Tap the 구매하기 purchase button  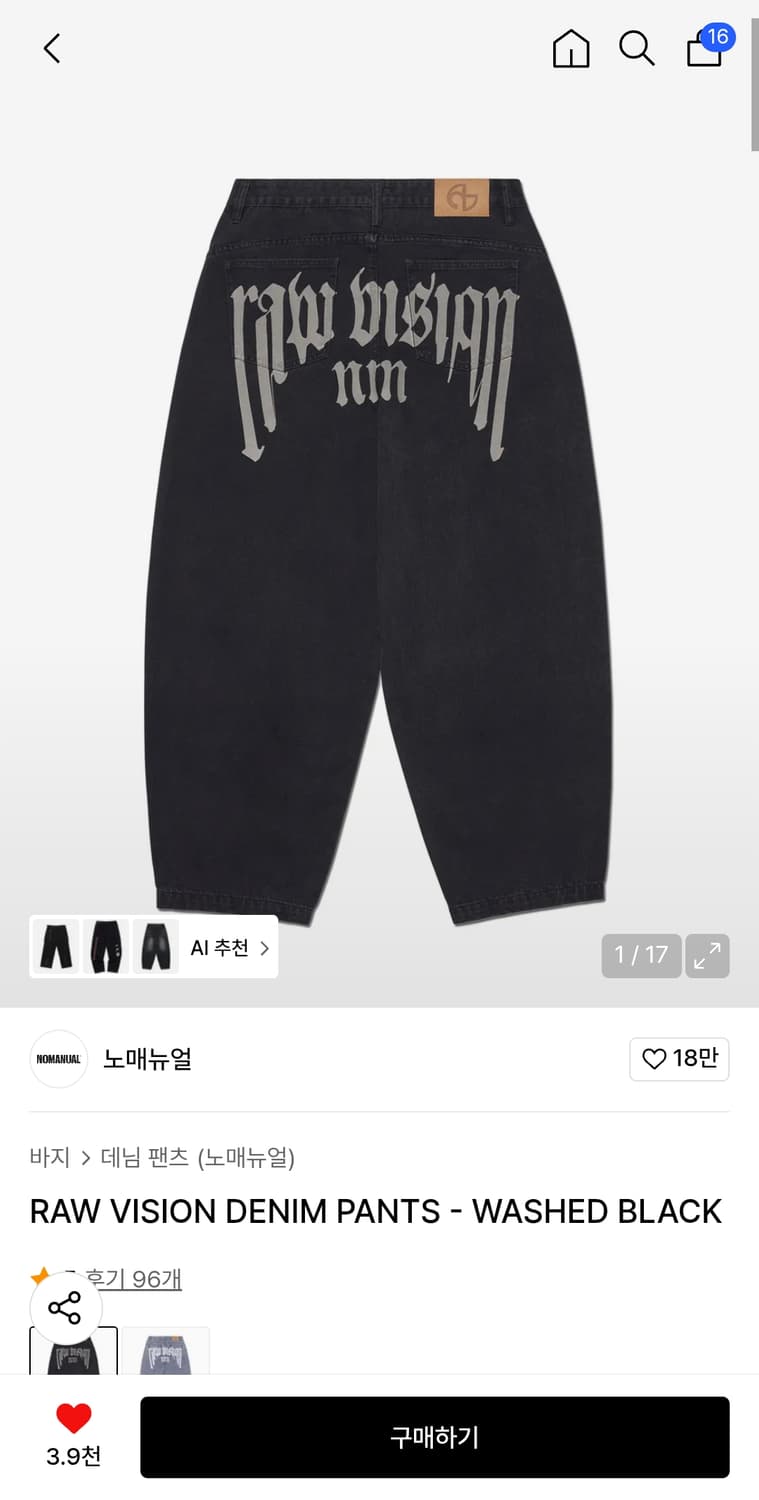[435, 1437]
